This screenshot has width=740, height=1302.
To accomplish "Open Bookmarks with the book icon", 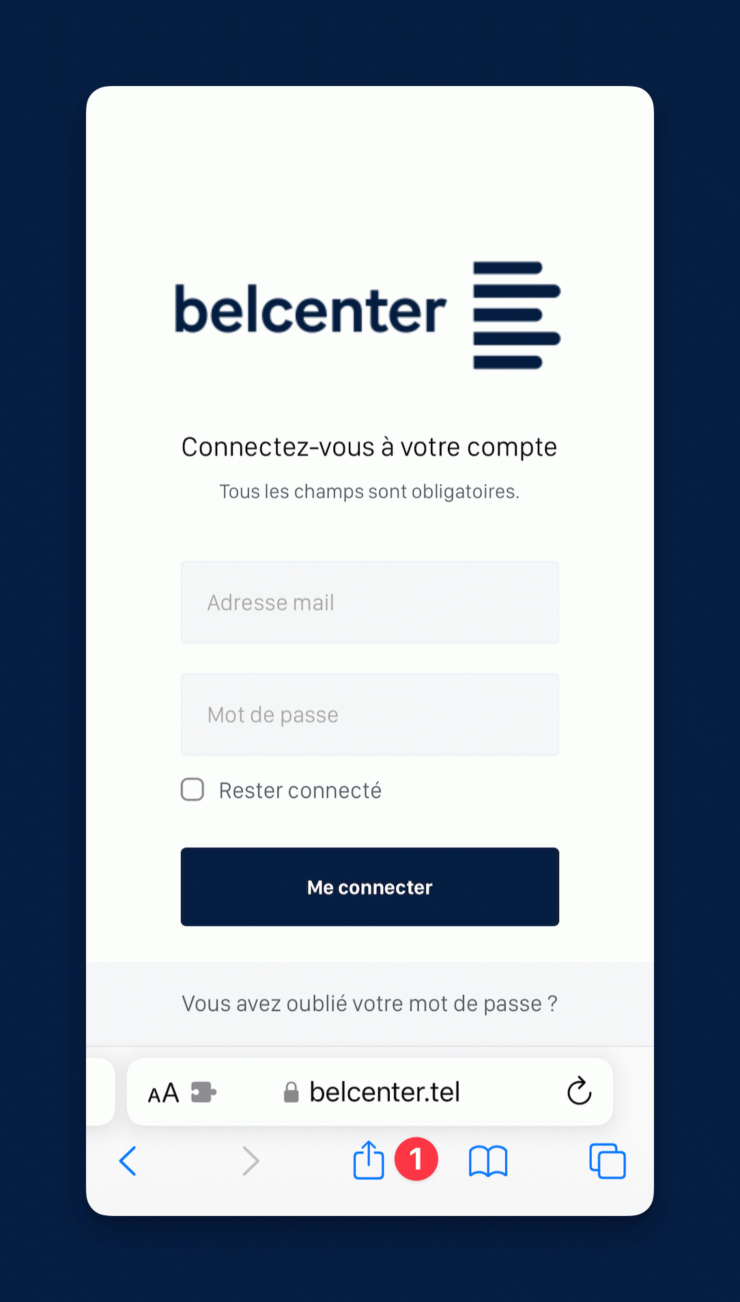I will [488, 1160].
